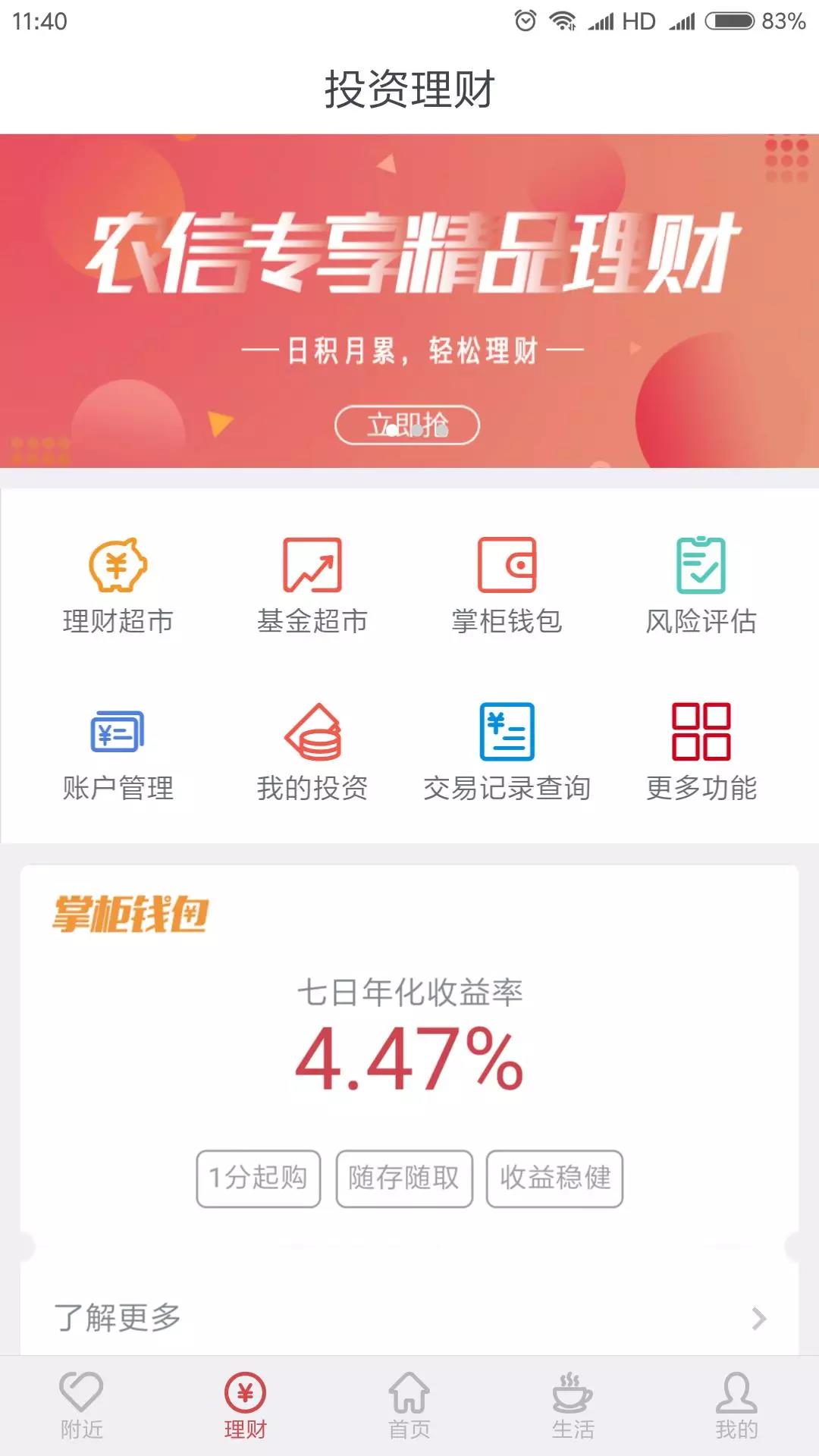Open 账户管理 account management

click(x=118, y=752)
